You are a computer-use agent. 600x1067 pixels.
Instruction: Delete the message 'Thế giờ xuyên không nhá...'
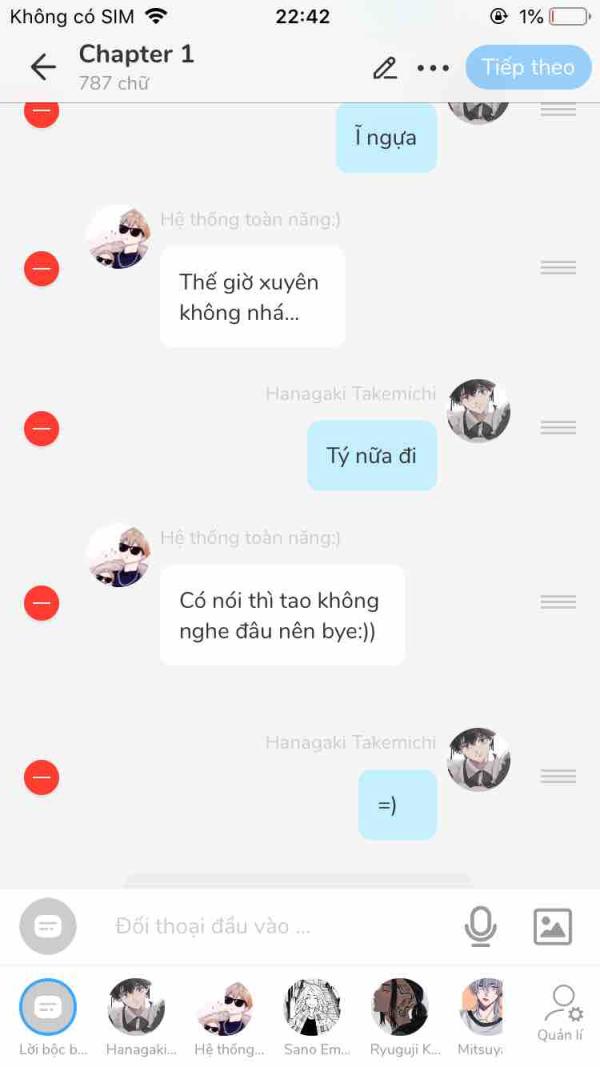(41, 268)
